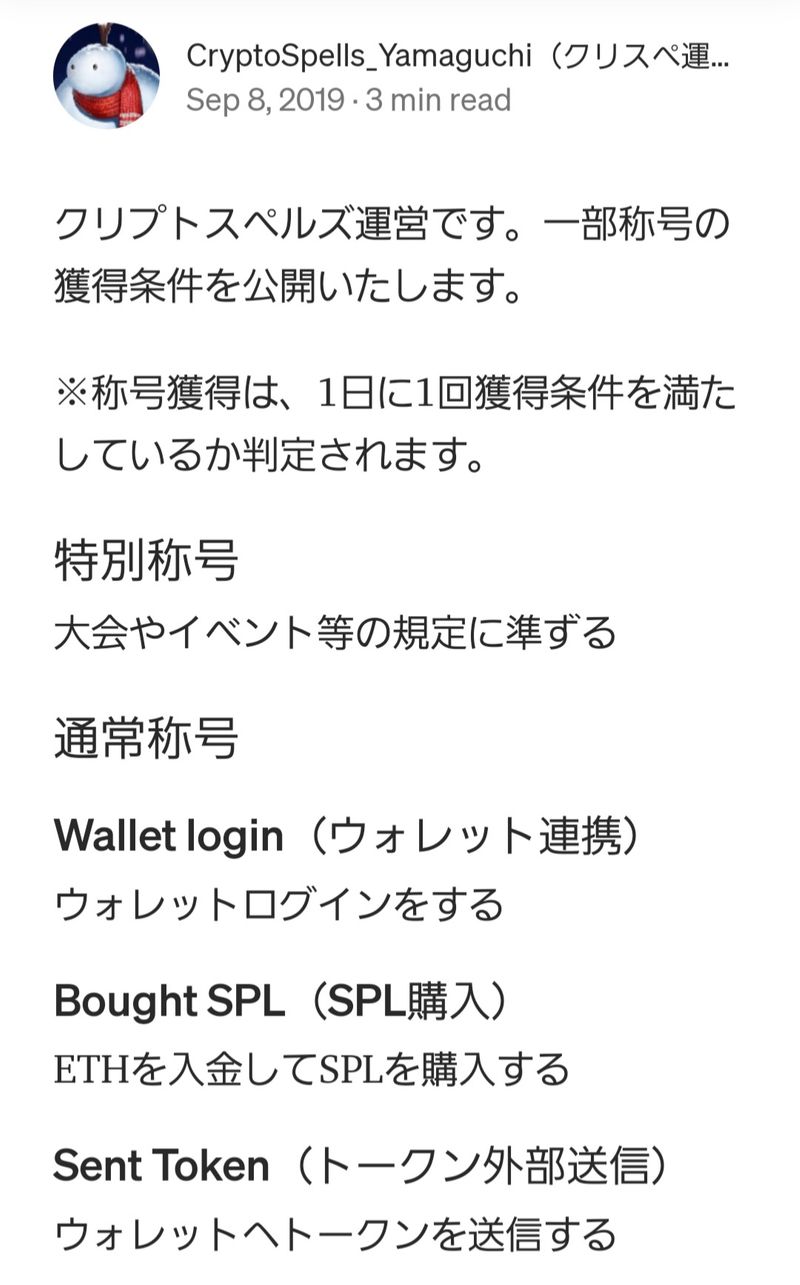Open CryptoSpells_Yamaguchi author profile
This screenshot has height=1285, width=800.
[x=456, y=56]
